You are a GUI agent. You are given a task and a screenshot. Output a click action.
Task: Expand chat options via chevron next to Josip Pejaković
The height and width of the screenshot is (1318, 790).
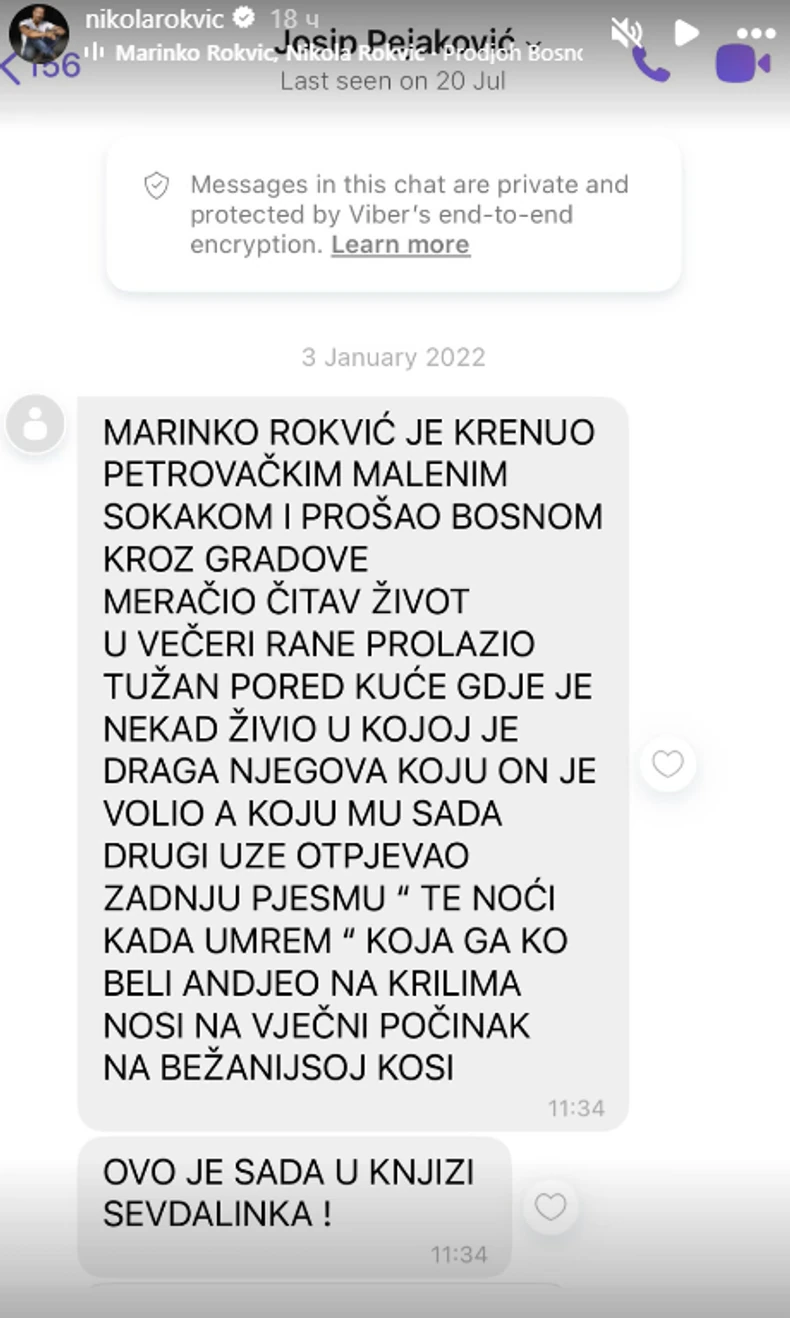535,44
